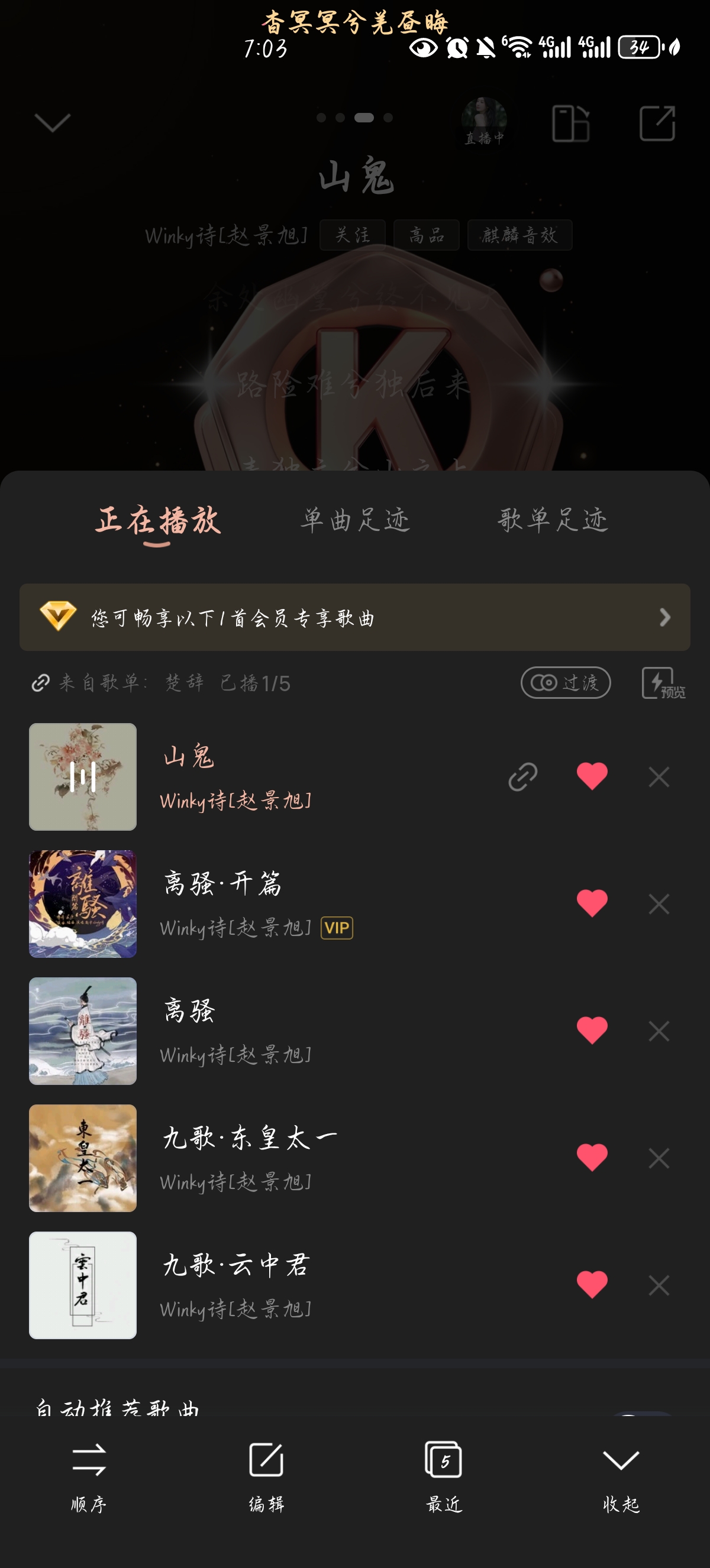Switch to the 歌单足迹 tab

(553, 520)
